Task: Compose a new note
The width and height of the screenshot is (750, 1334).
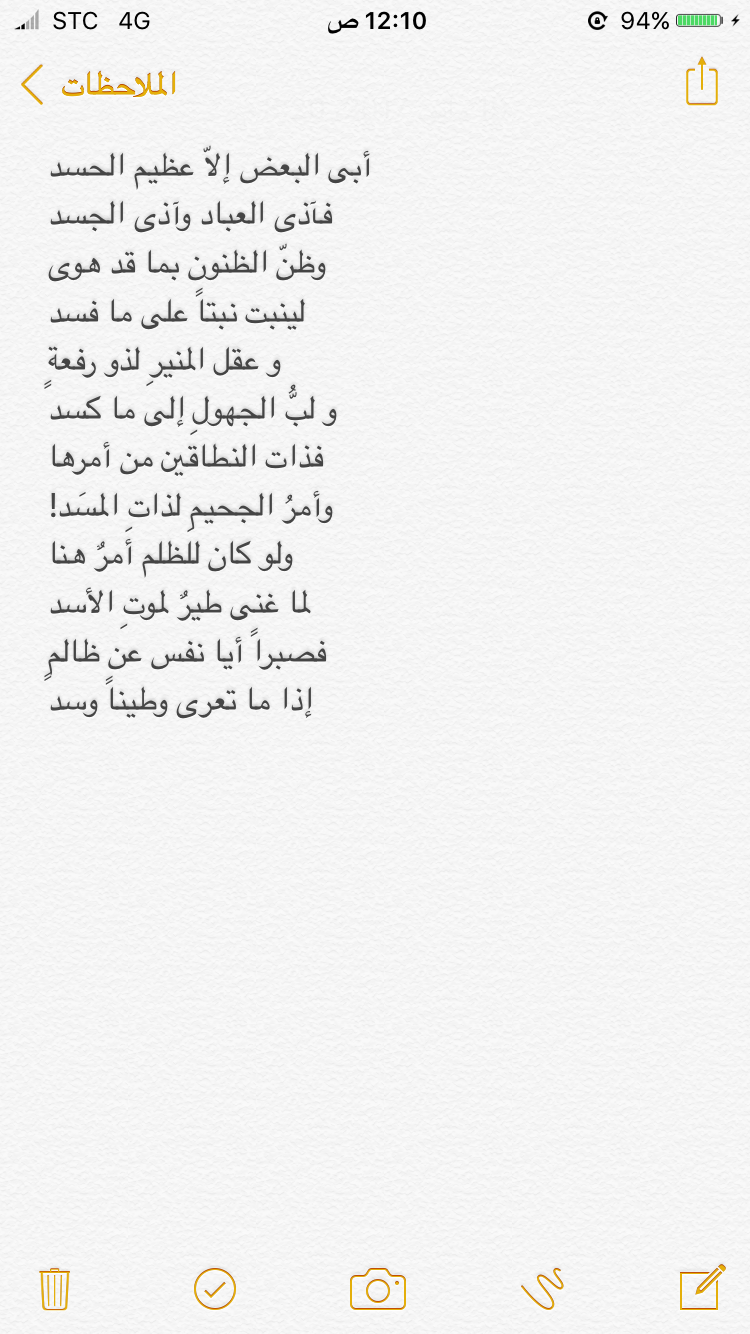Action: (702, 1287)
